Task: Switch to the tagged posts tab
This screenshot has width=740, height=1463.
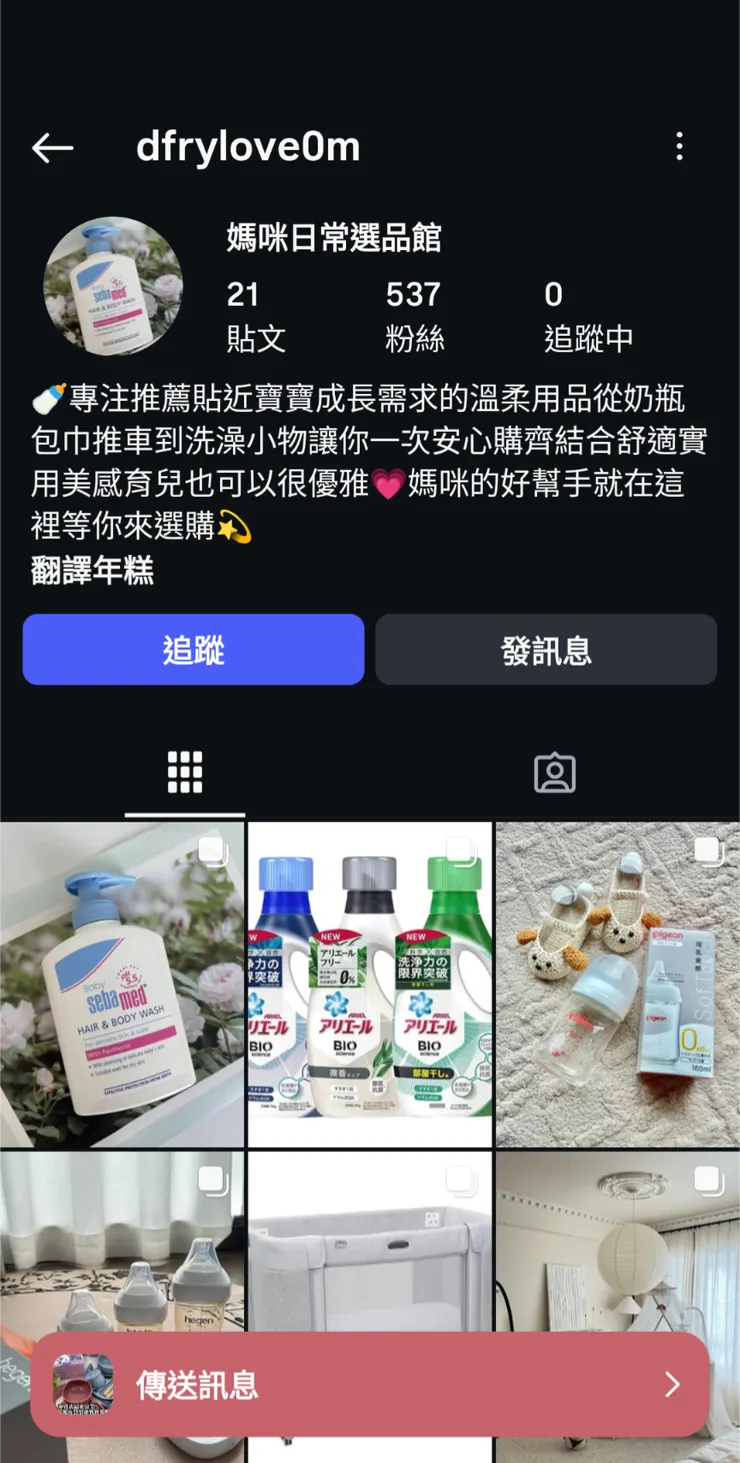Action: (x=554, y=772)
